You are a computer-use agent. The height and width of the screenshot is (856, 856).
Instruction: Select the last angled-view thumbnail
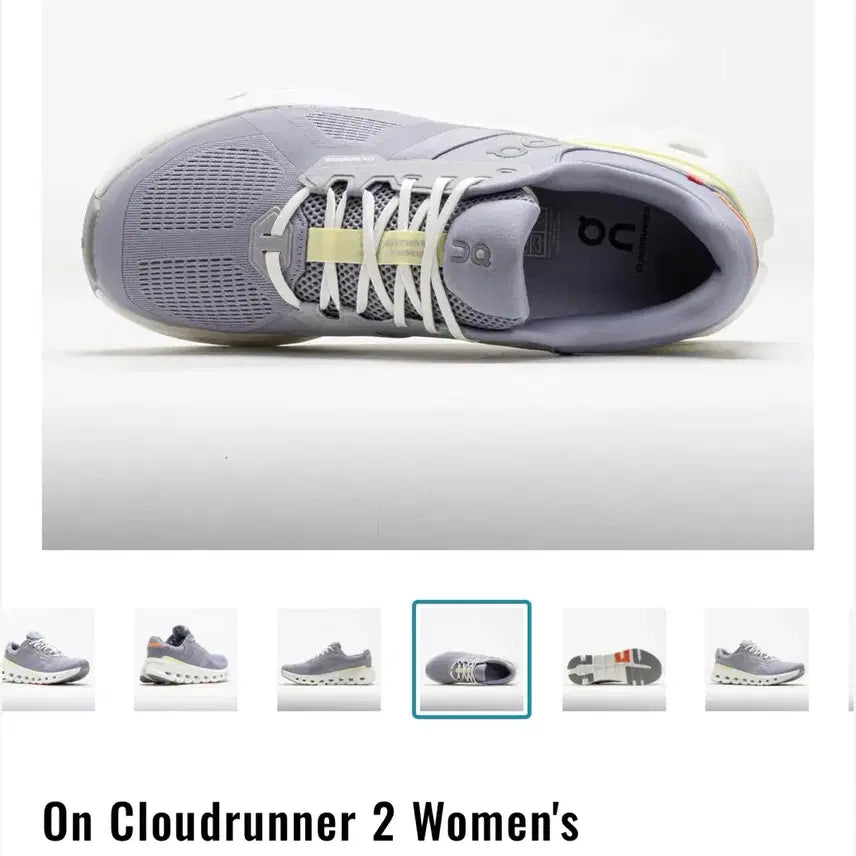pyautogui.click(x=756, y=659)
